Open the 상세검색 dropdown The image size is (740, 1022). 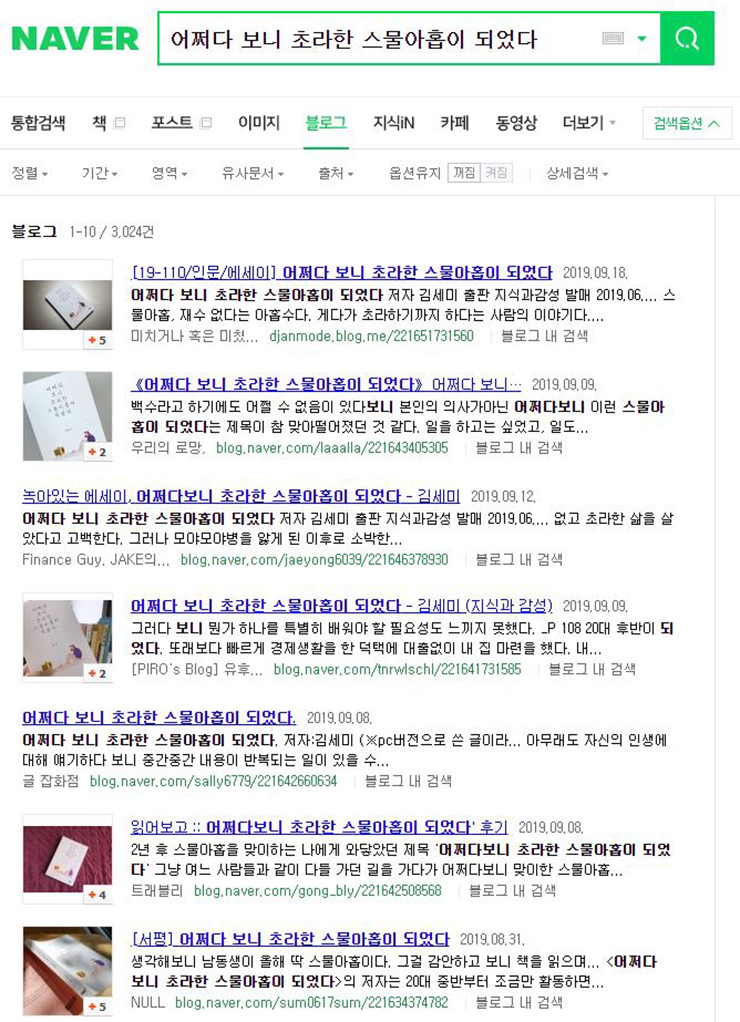[x=576, y=173]
